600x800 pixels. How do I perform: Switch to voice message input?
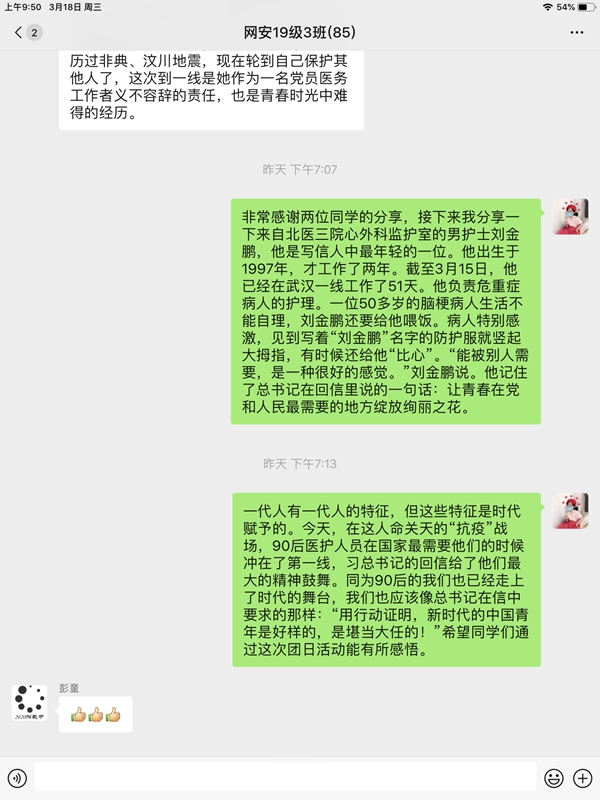(16, 777)
